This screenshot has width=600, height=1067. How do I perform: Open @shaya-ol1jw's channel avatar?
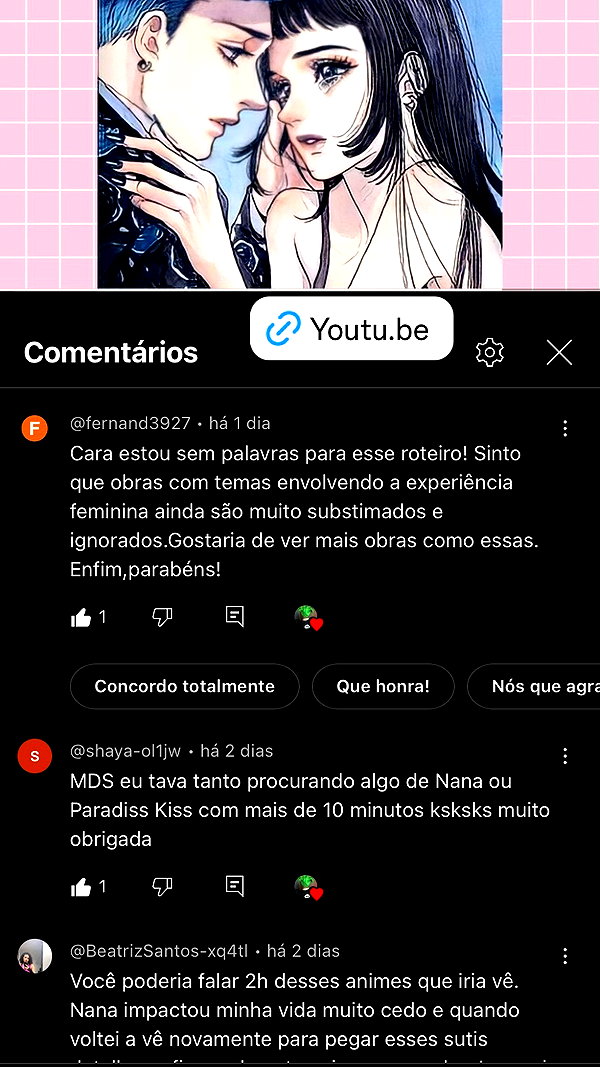pyautogui.click(x=35, y=756)
